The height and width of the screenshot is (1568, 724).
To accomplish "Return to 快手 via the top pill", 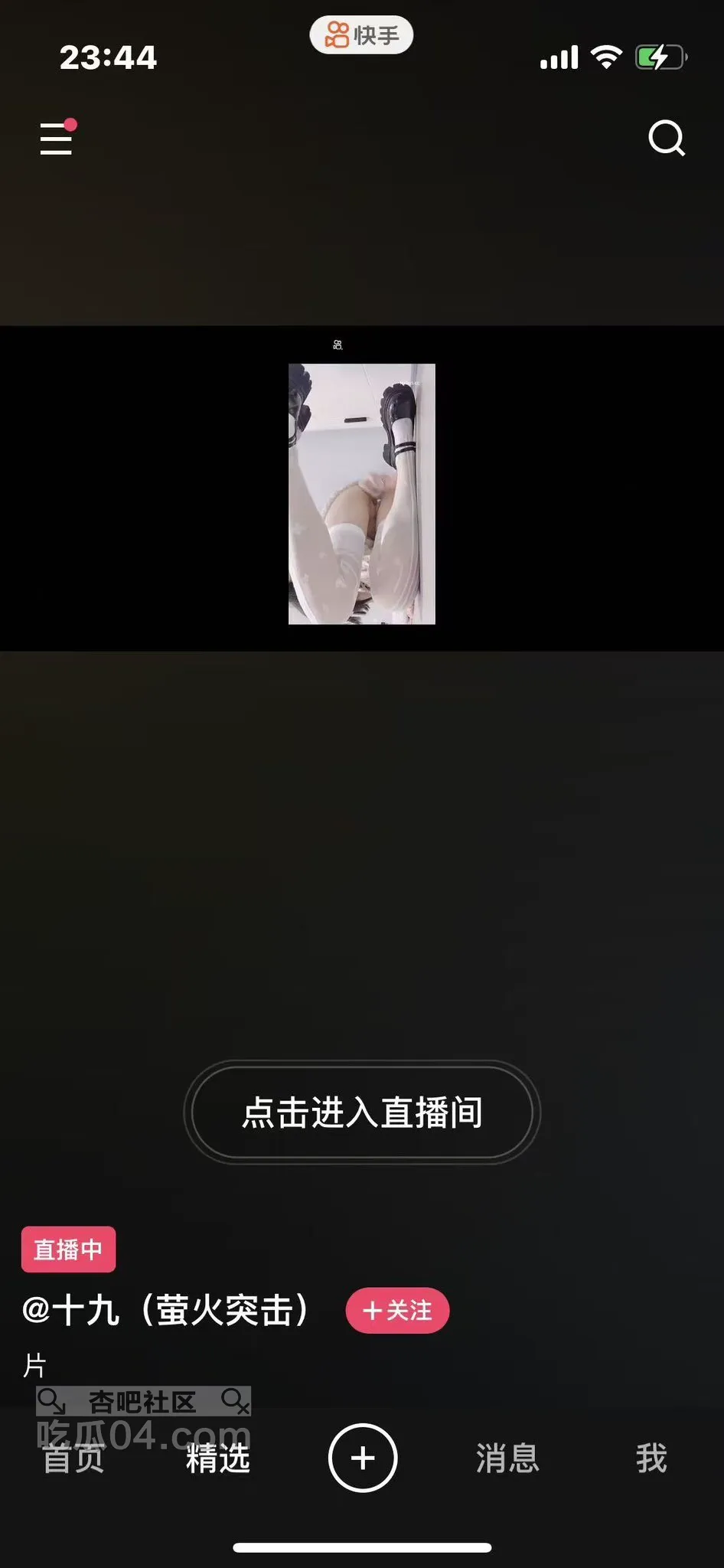I will [x=361, y=35].
